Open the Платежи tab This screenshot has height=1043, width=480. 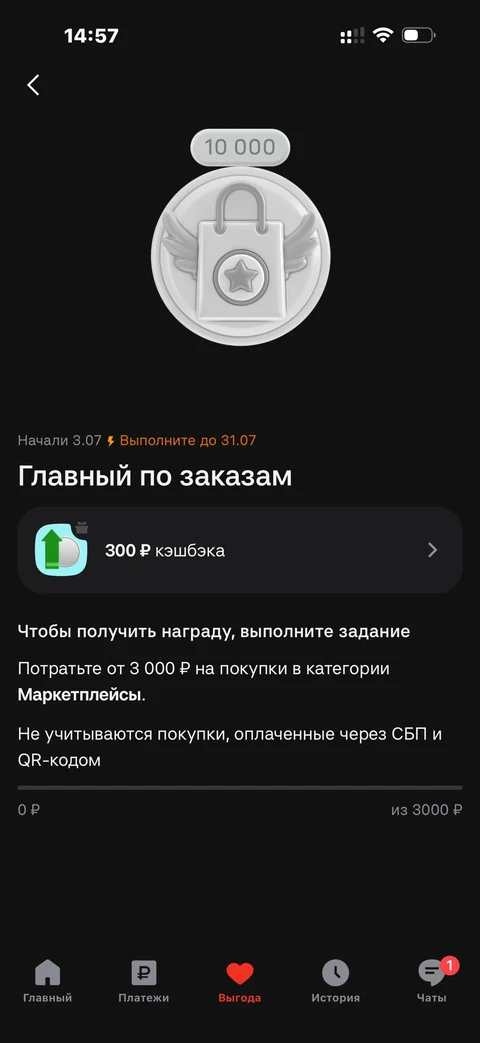(144, 982)
